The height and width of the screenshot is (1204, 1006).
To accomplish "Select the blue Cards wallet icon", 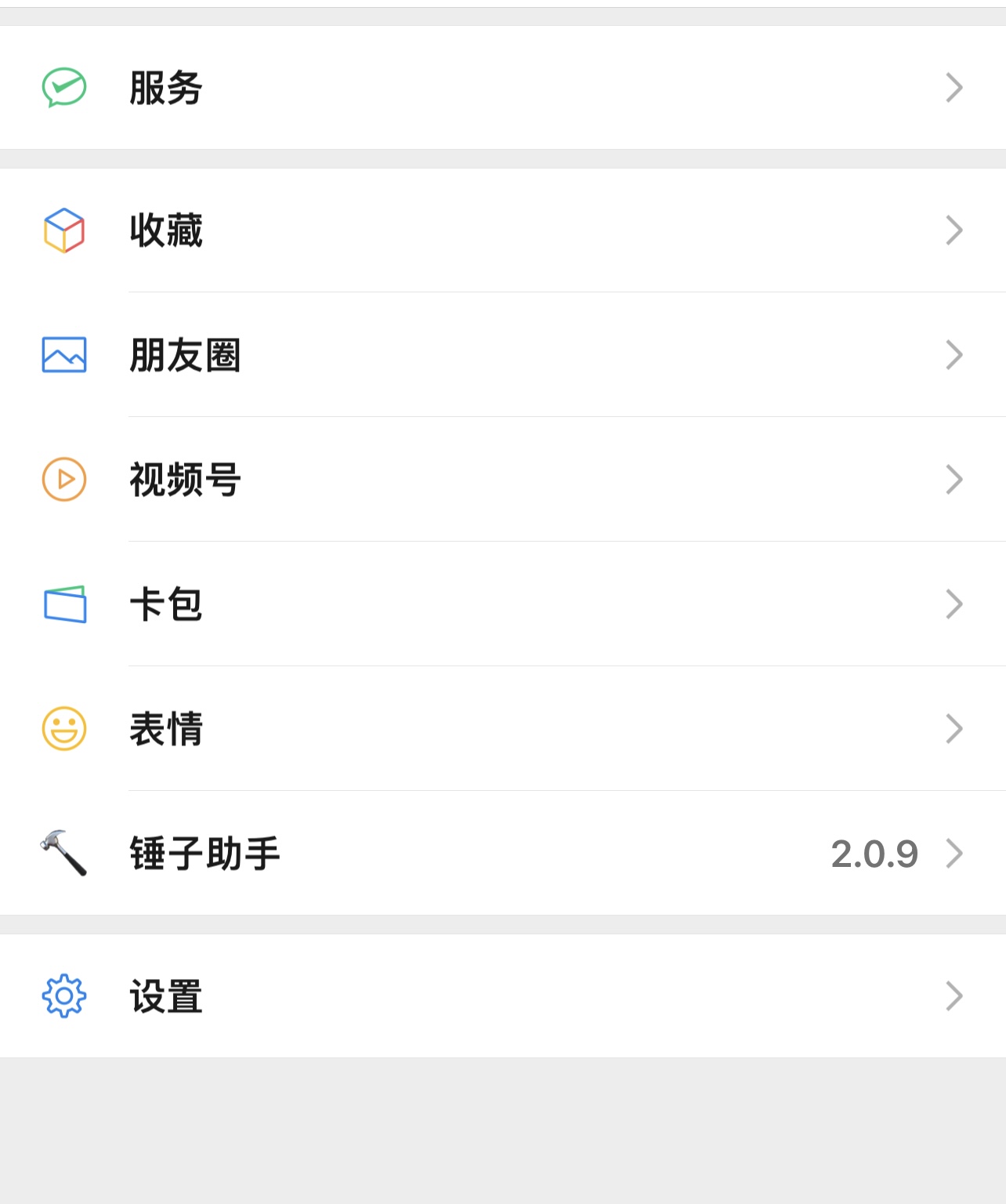I will click(64, 604).
